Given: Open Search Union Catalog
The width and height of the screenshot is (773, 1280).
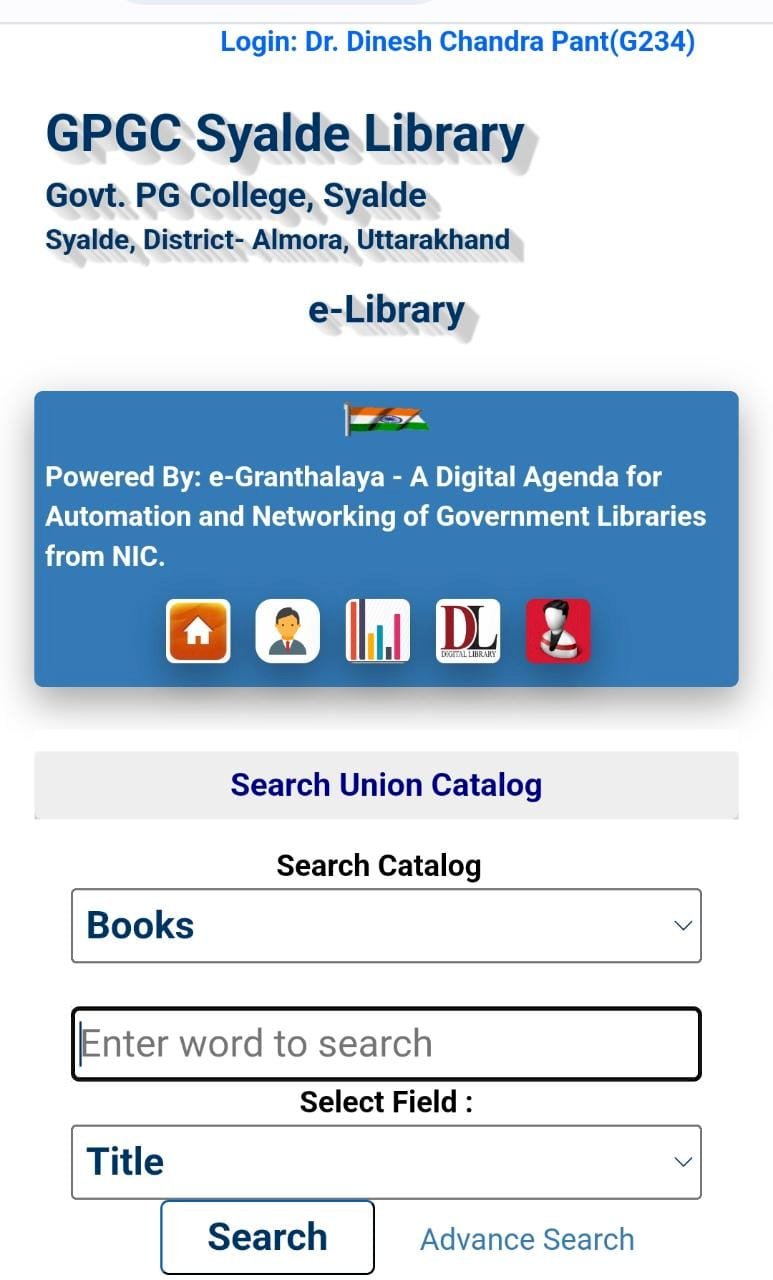Looking at the screenshot, I should pos(386,785).
